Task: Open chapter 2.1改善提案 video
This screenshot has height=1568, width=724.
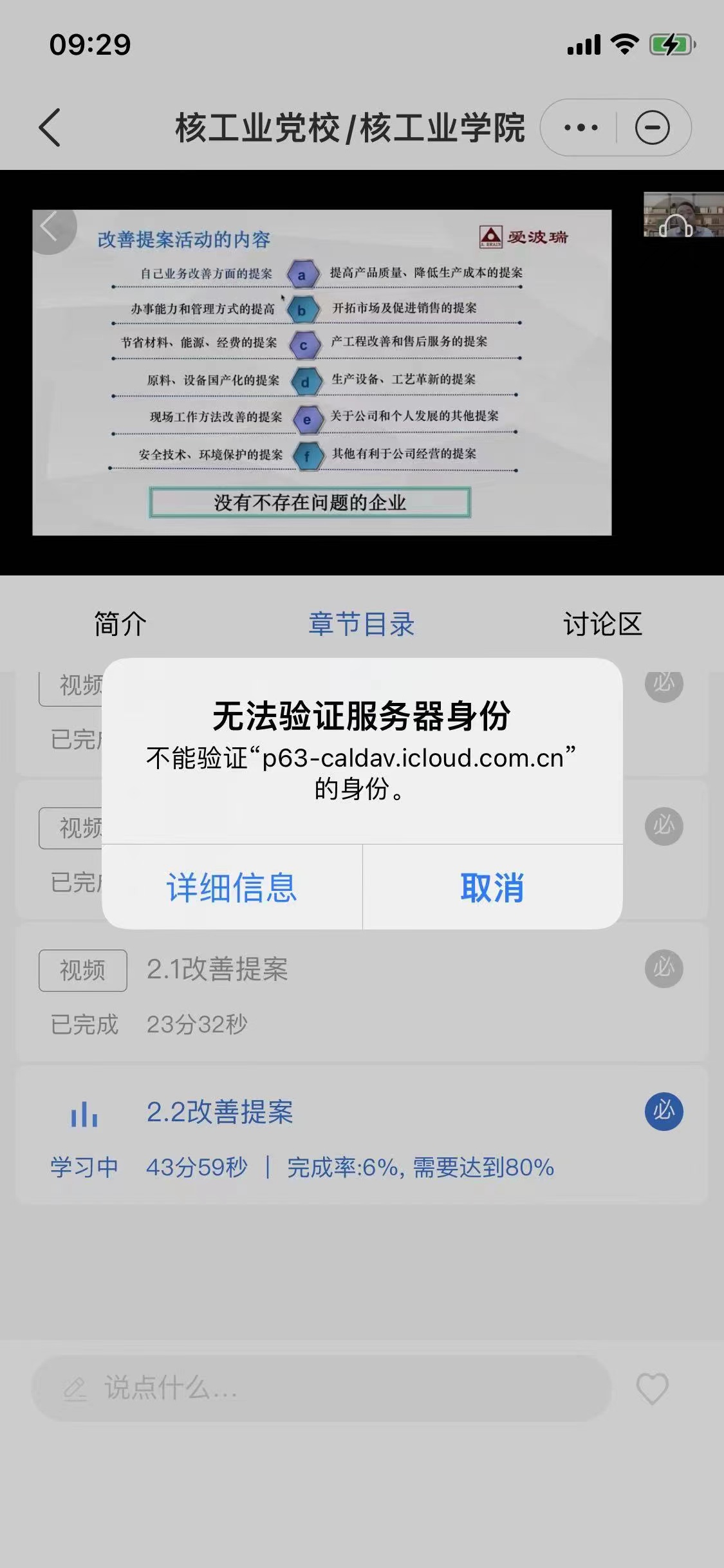Action: (x=218, y=969)
